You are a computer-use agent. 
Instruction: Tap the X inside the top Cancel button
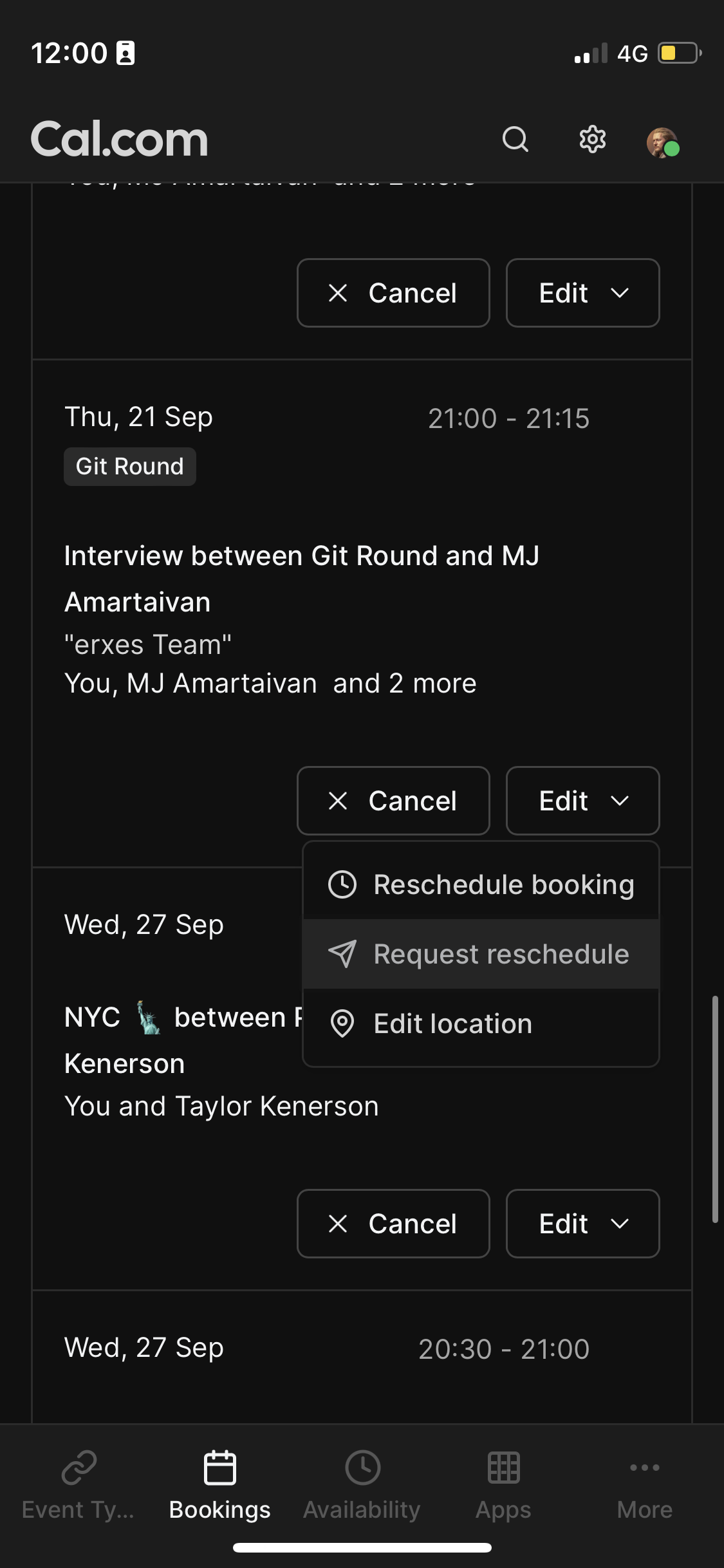pos(337,293)
